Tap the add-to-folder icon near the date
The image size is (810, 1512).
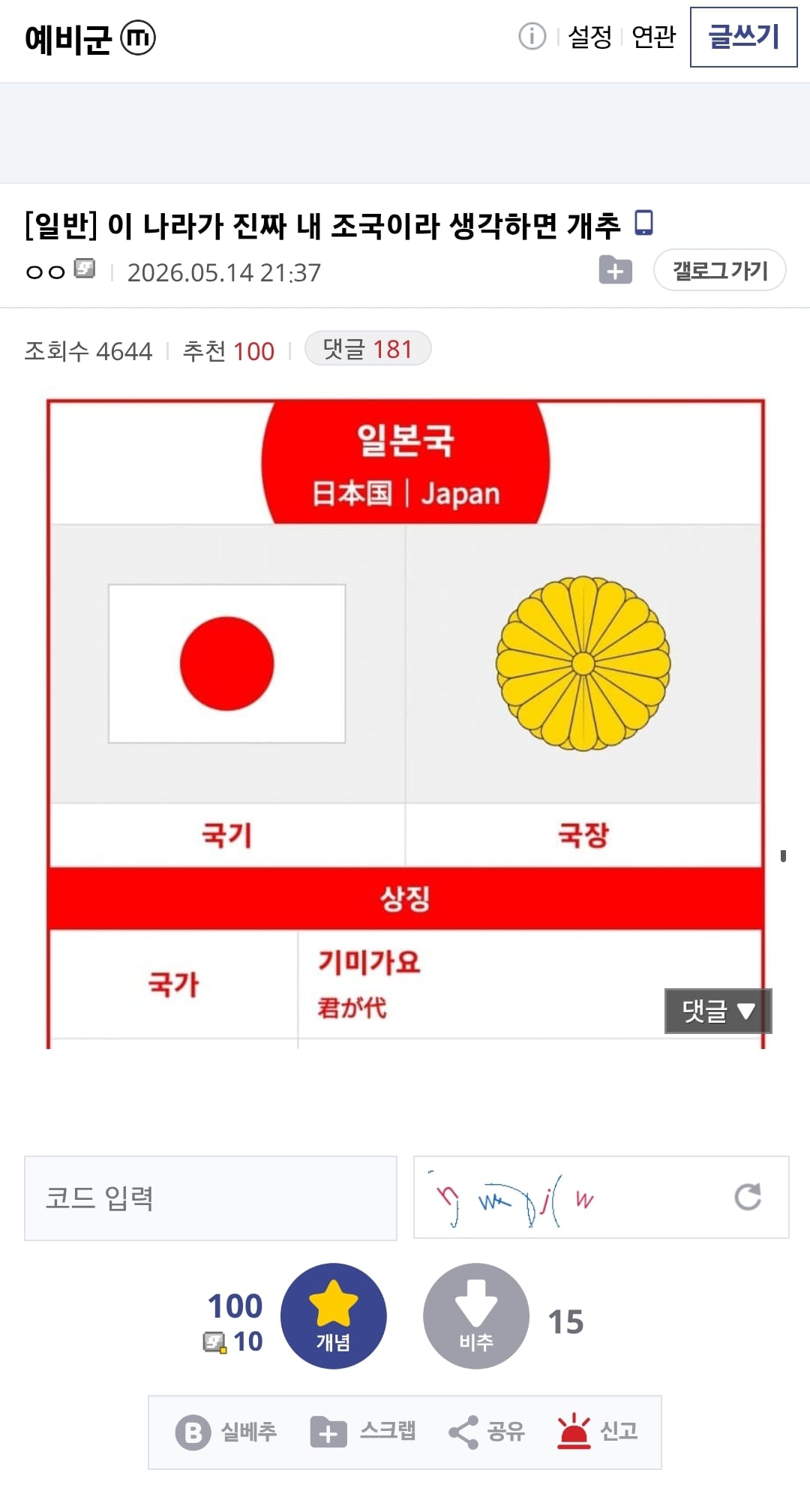(x=615, y=270)
